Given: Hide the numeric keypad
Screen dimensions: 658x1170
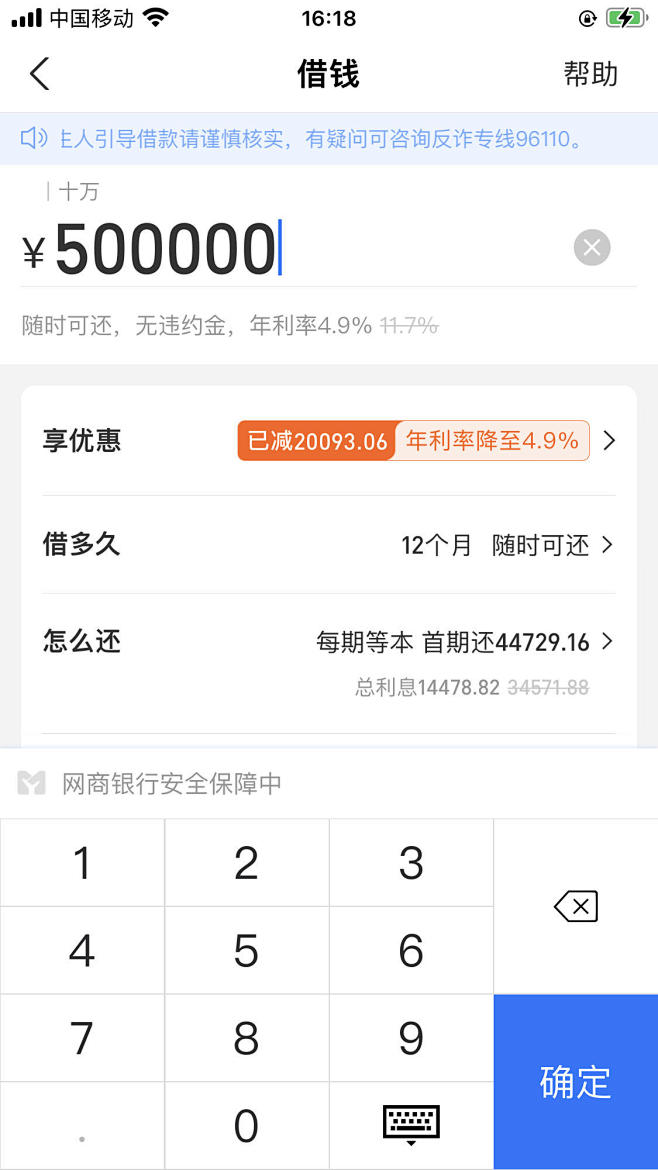Looking at the screenshot, I should coord(411,1126).
